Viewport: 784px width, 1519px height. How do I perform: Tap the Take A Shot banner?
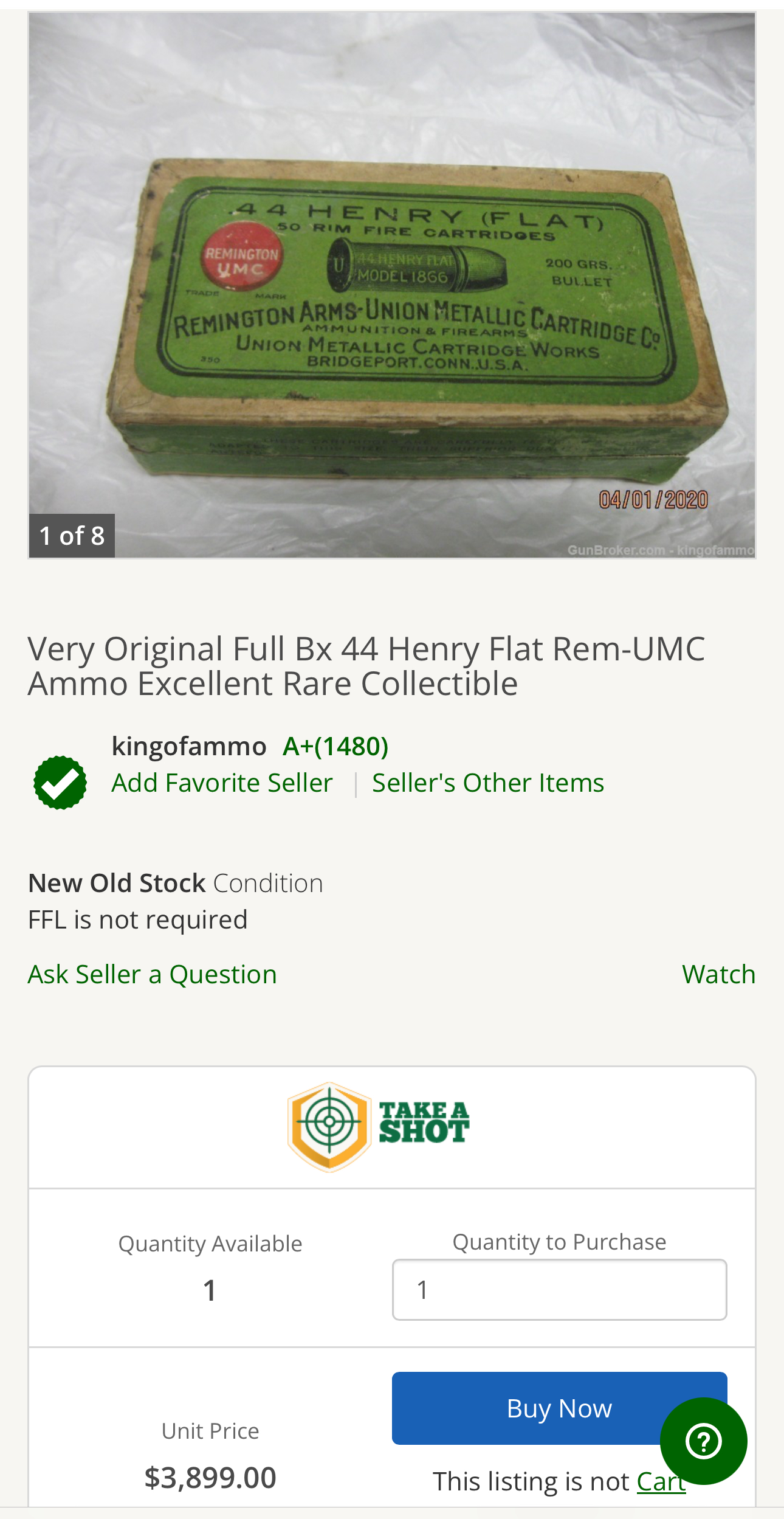coord(378,1127)
